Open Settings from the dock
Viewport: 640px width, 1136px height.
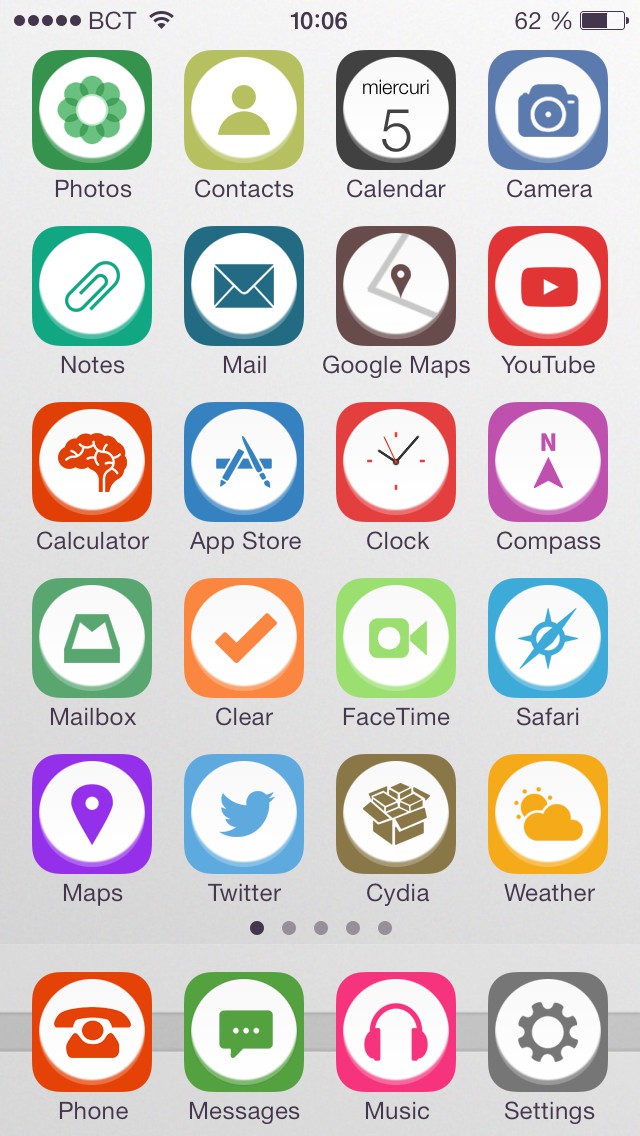pos(548,1032)
